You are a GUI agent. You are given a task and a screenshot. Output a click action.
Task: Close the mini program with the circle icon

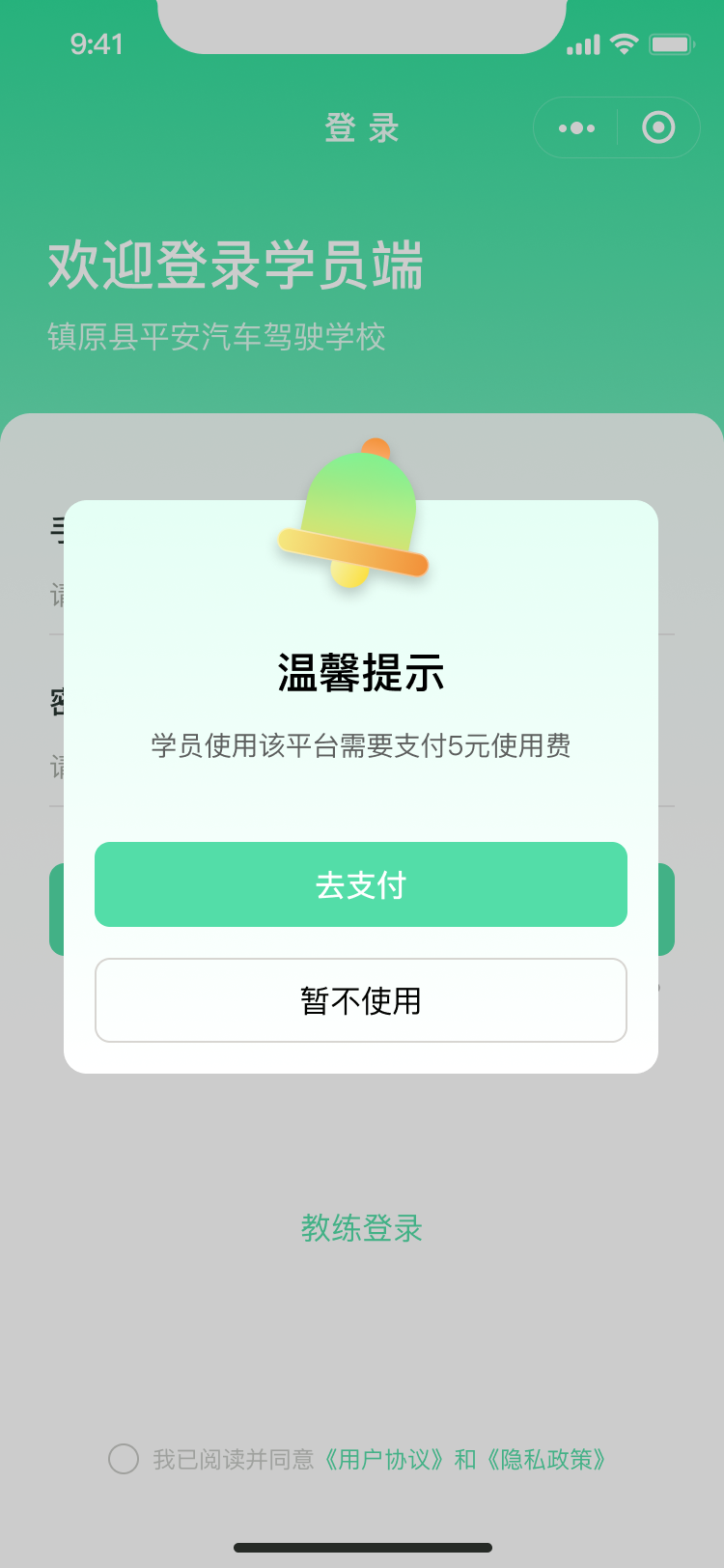658,127
